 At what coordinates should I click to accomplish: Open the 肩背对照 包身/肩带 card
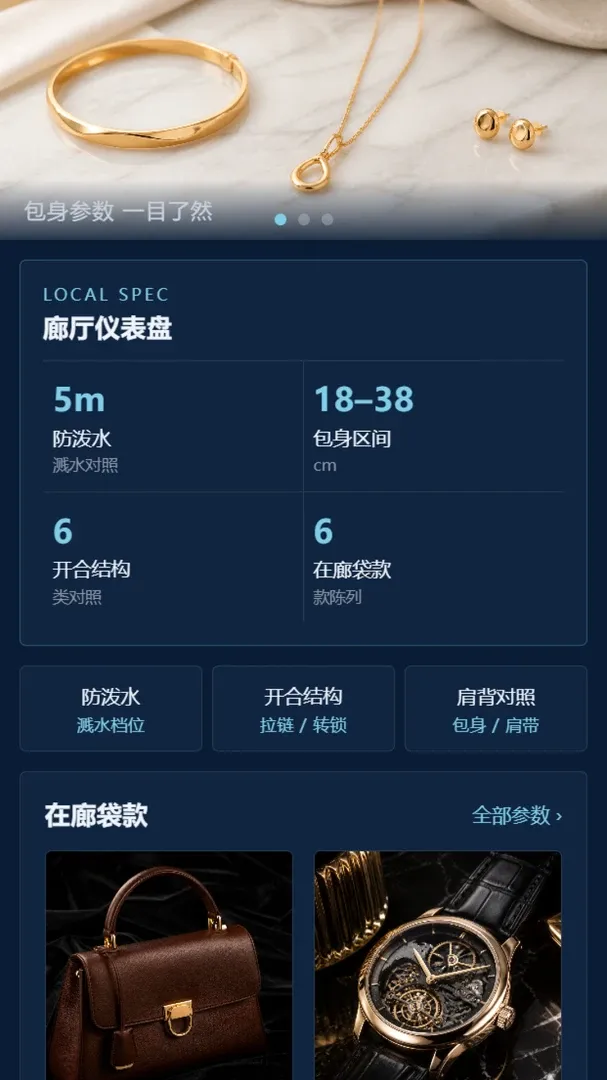(496, 708)
